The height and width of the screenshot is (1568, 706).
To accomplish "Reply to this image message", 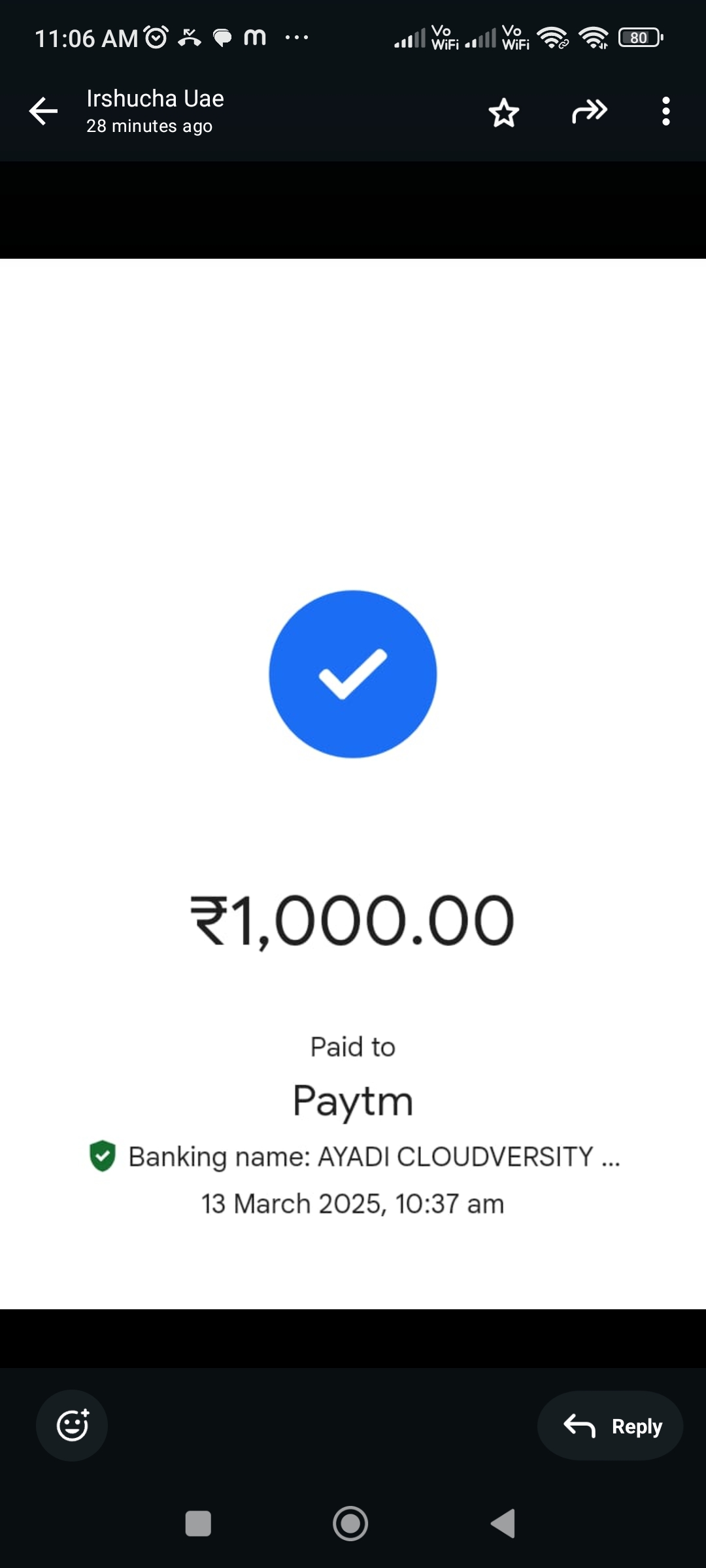I will pos(611,1426).
